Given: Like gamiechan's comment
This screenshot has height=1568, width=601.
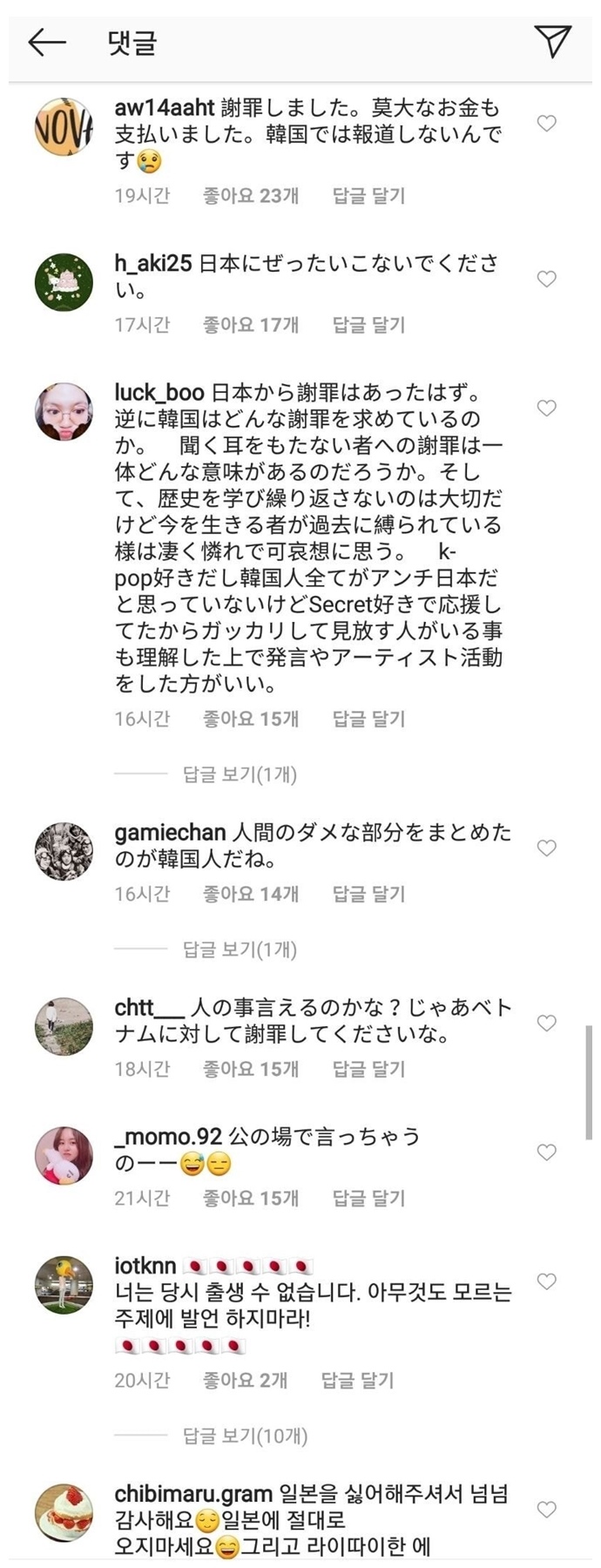Looking at the screenshot, I should [546, 848].
